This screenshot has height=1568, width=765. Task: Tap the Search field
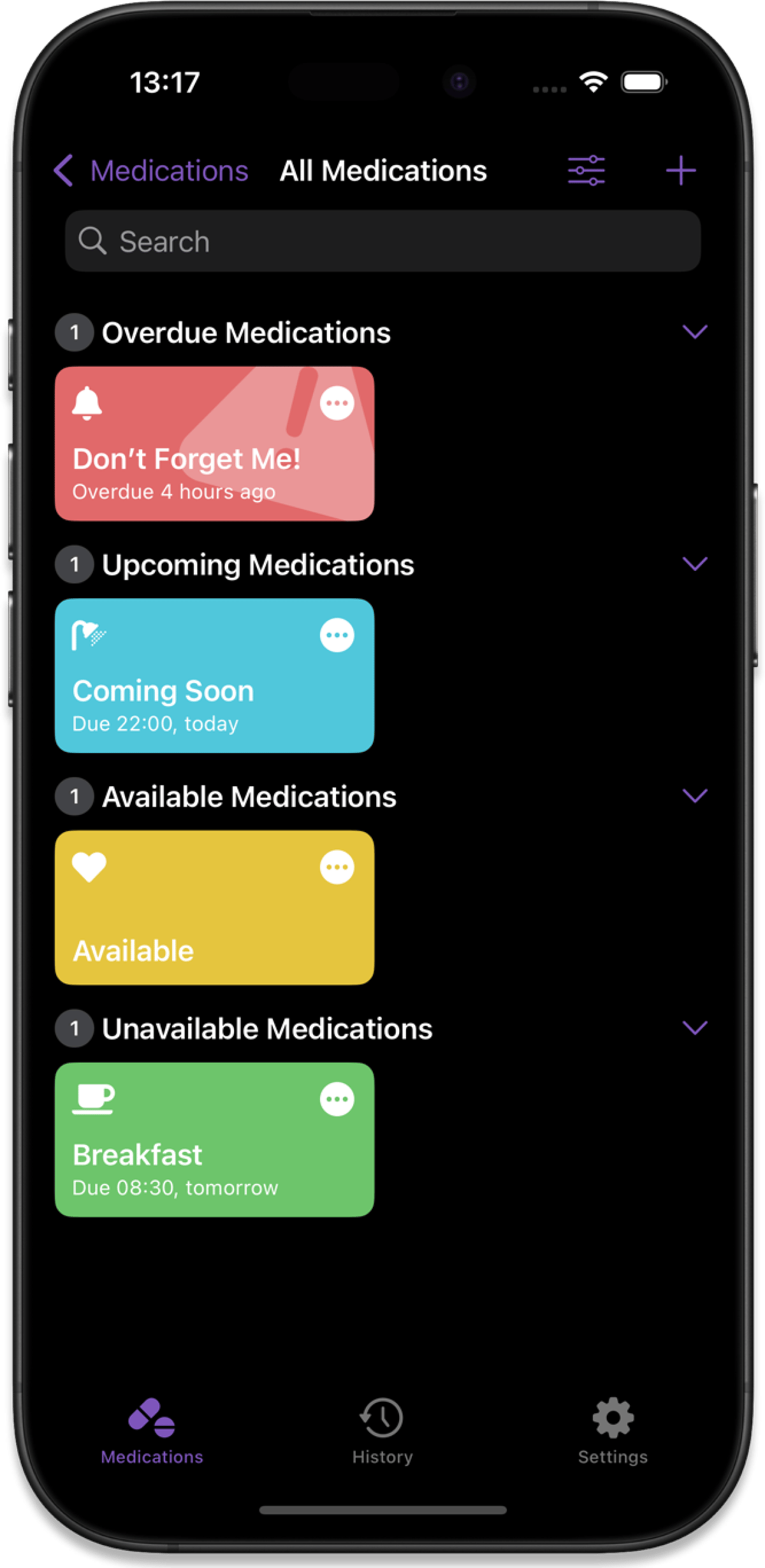(382, 241)
